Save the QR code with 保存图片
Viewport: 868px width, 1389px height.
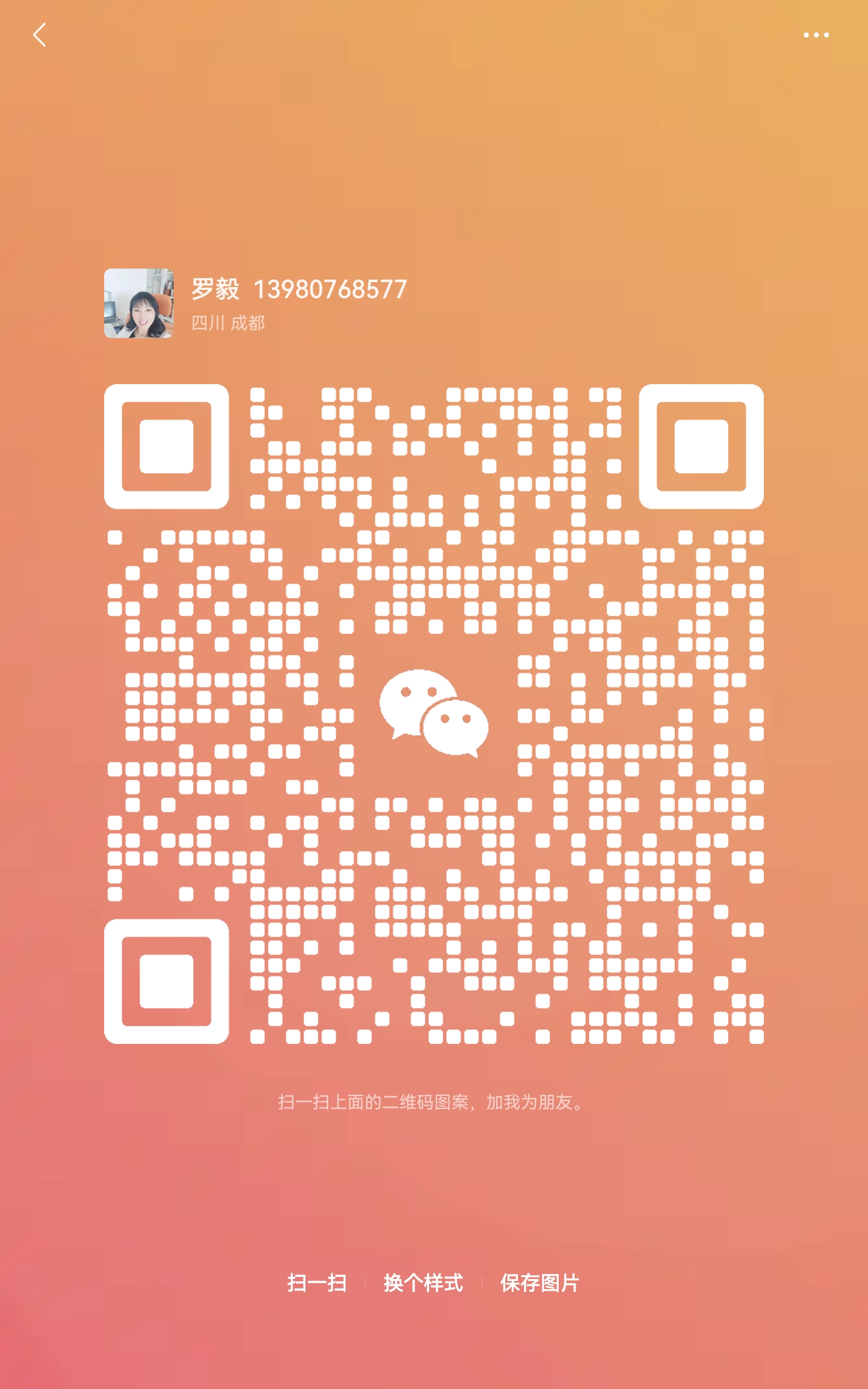(540, 1282)
